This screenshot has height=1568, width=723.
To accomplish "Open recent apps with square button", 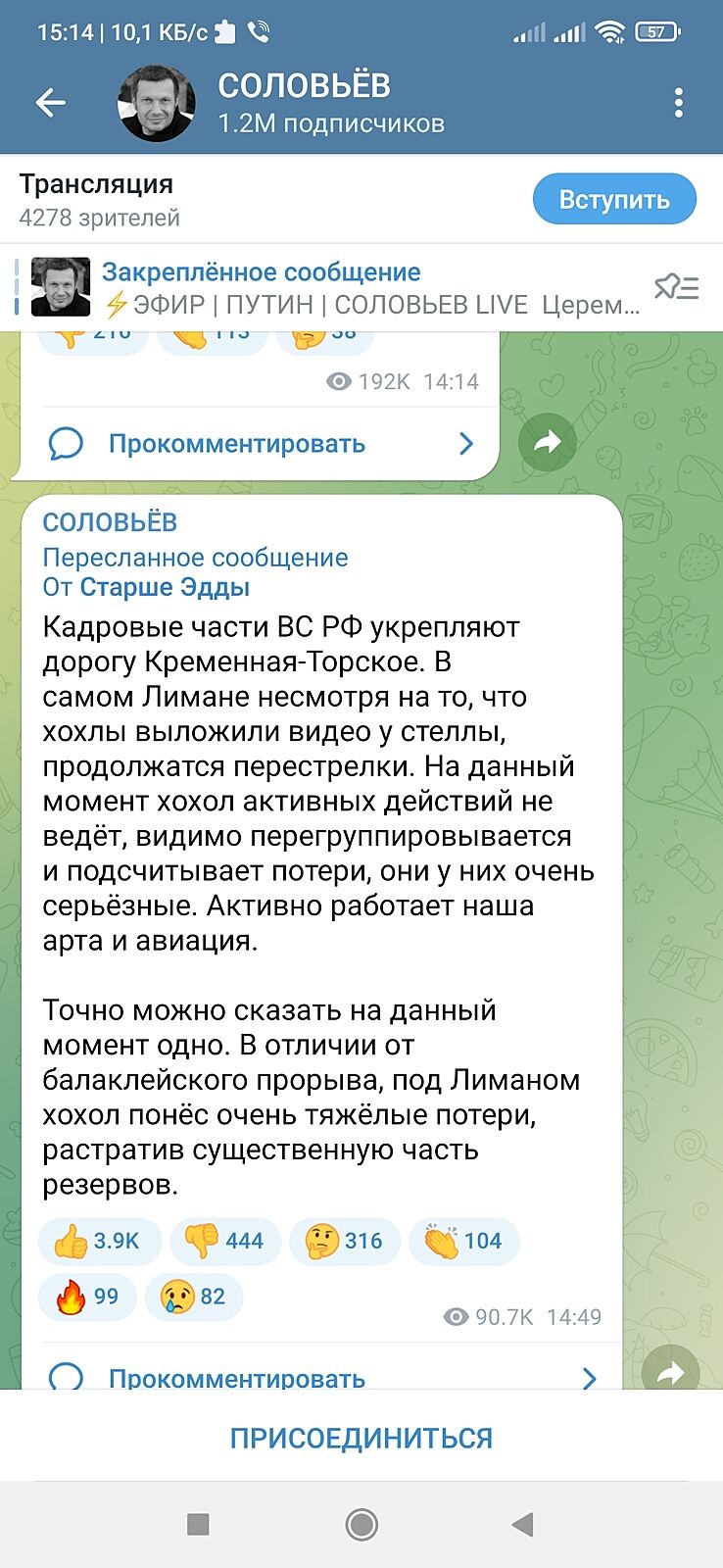I will [x=198, y=1524].
